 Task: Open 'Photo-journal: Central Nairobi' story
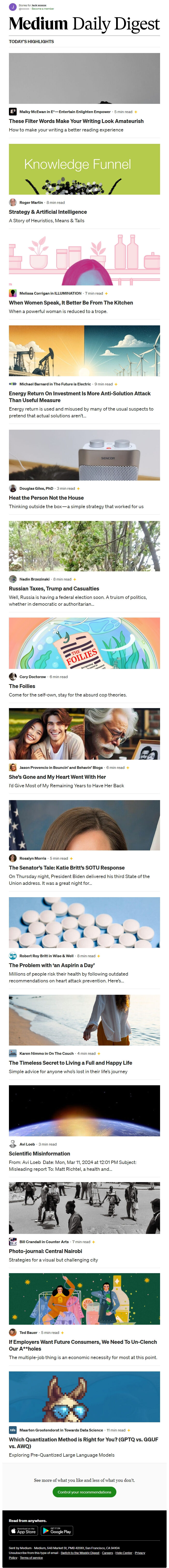pyautogui.click(x=45, y=1250)
